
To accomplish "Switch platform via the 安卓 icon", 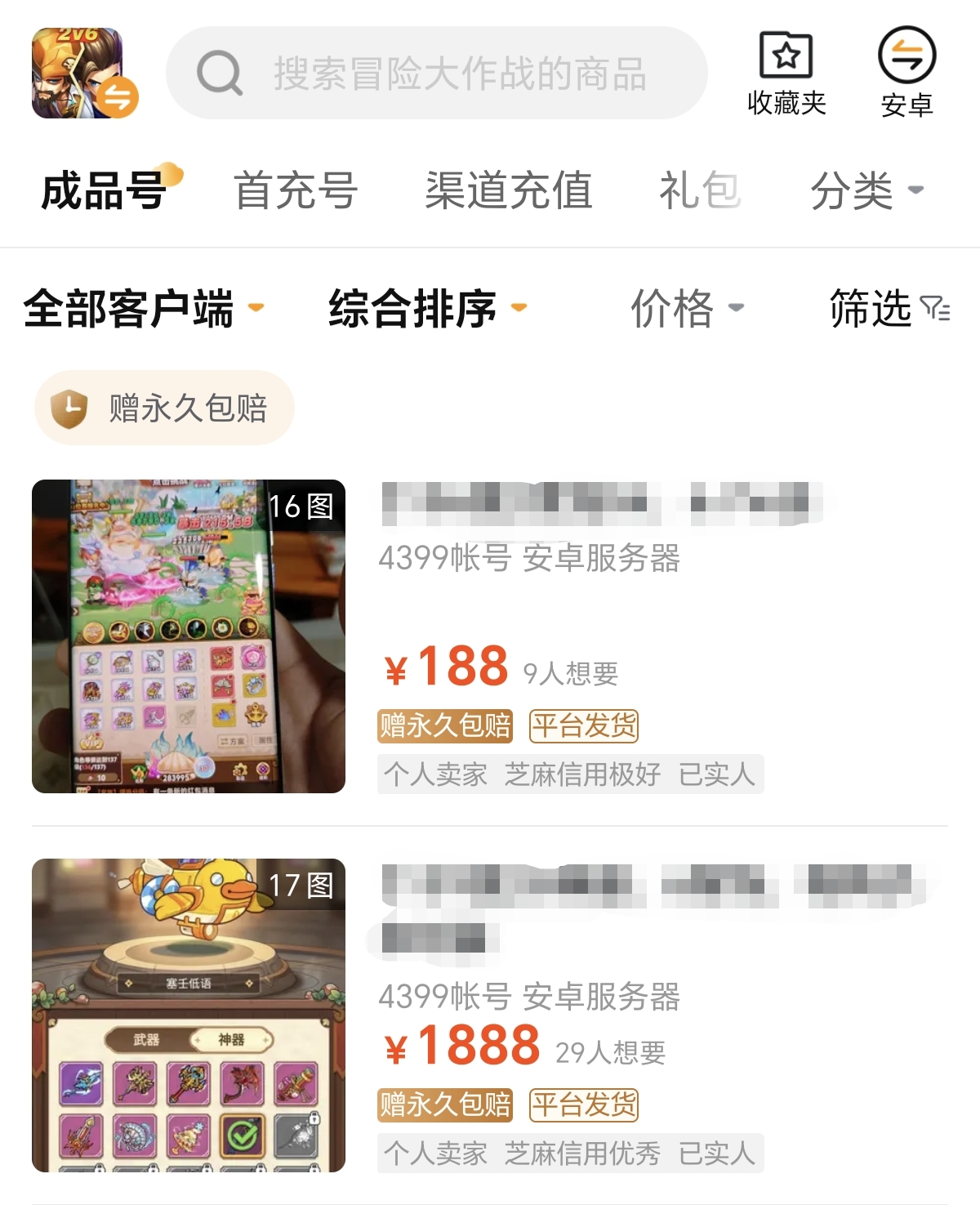I will (x=906, y=74).
